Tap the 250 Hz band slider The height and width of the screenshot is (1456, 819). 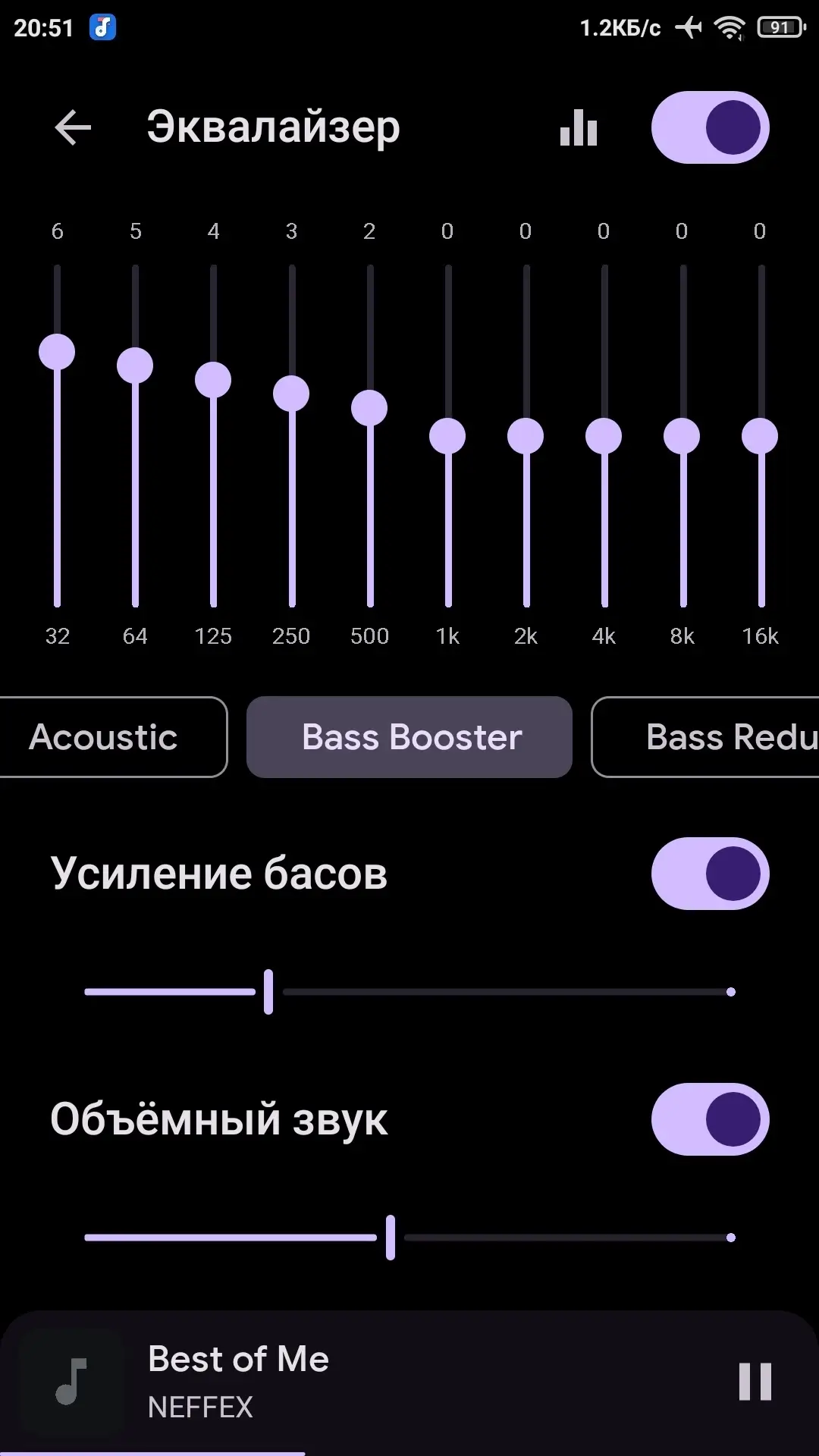[x=291, y=436]
